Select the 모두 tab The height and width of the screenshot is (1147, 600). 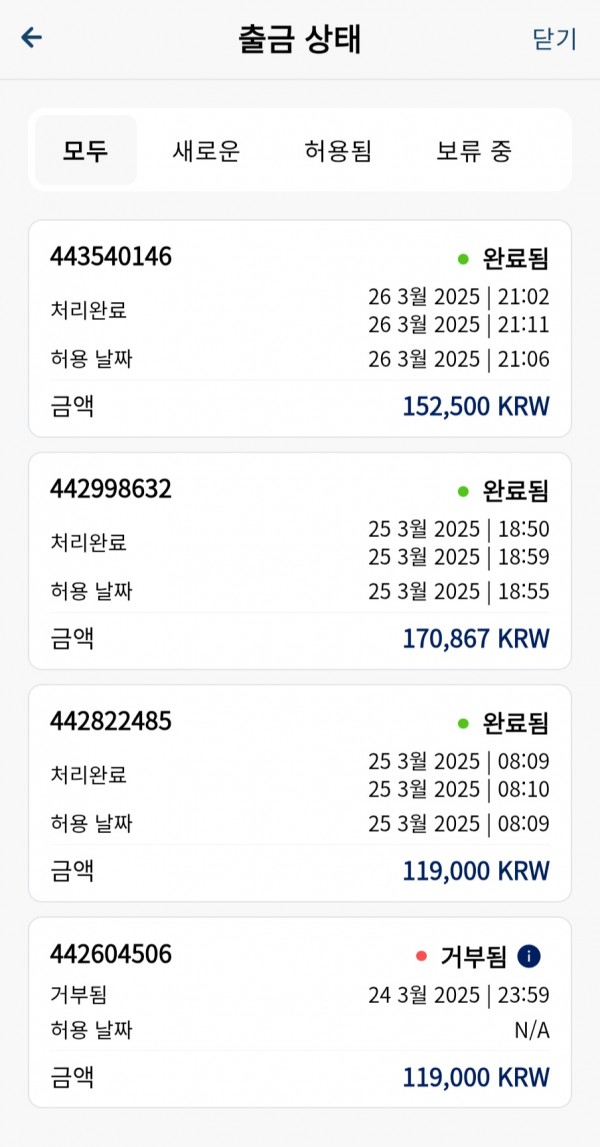pyautogui.click(x=86, y=151)
